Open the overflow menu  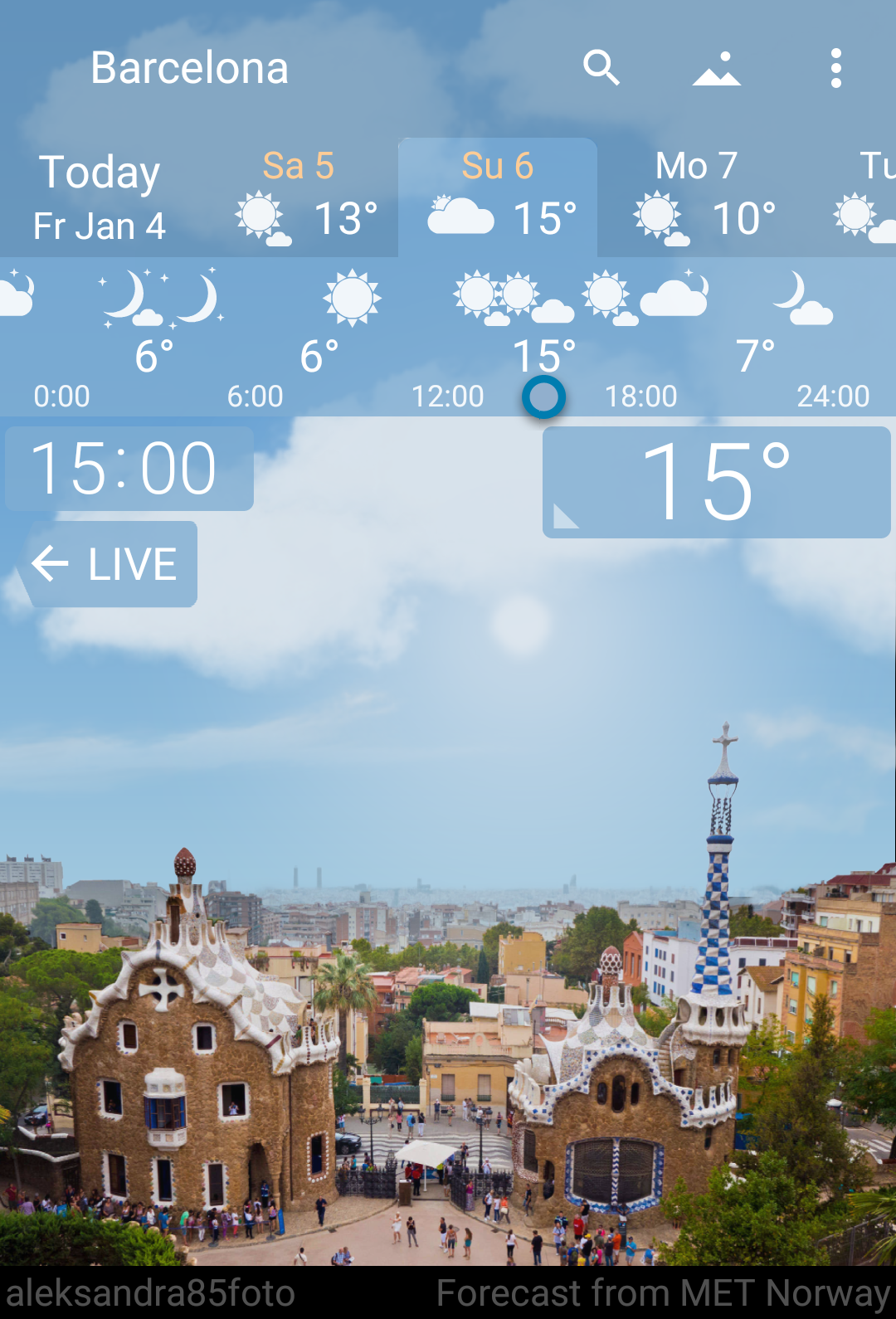click(835, 68)
